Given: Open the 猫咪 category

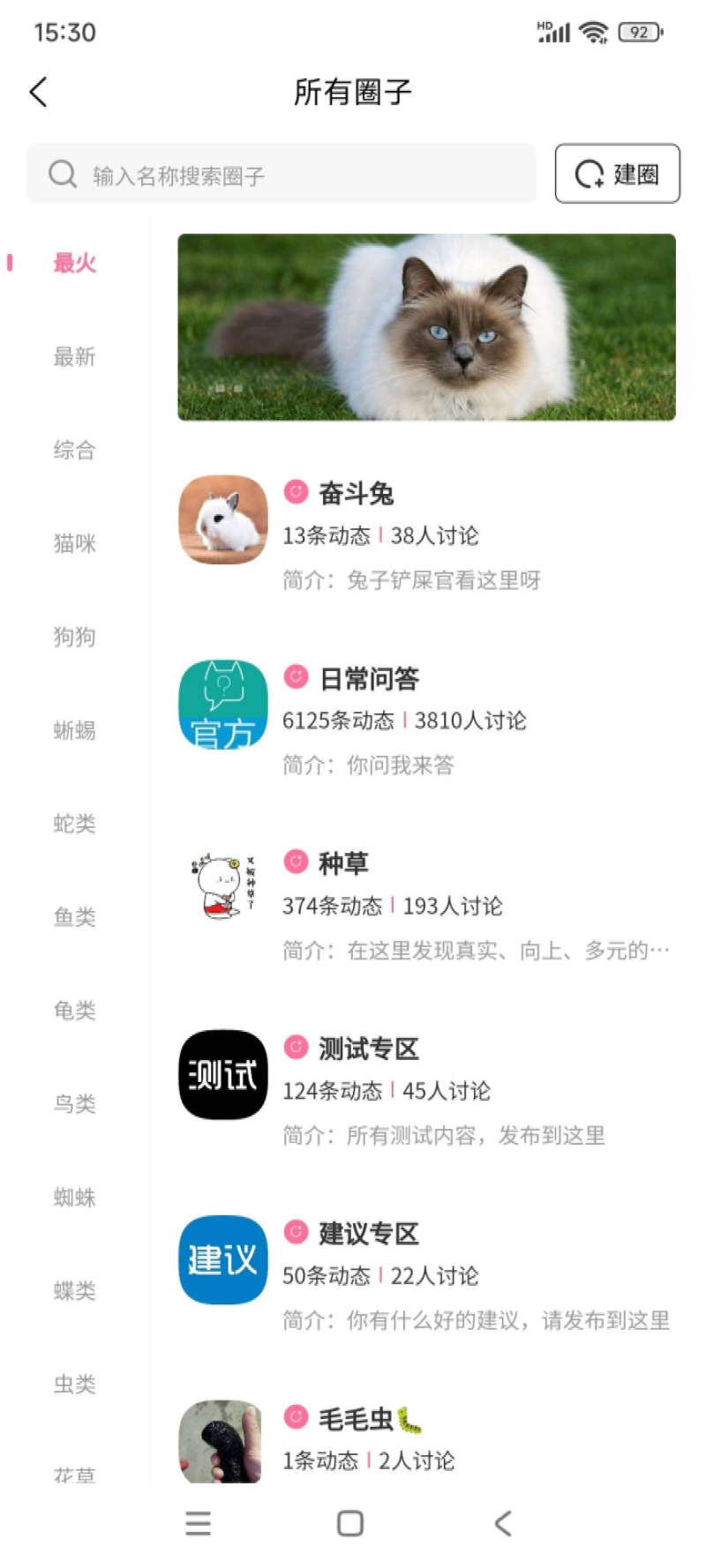Looking at the screenshot, I should tap(74, 543).
